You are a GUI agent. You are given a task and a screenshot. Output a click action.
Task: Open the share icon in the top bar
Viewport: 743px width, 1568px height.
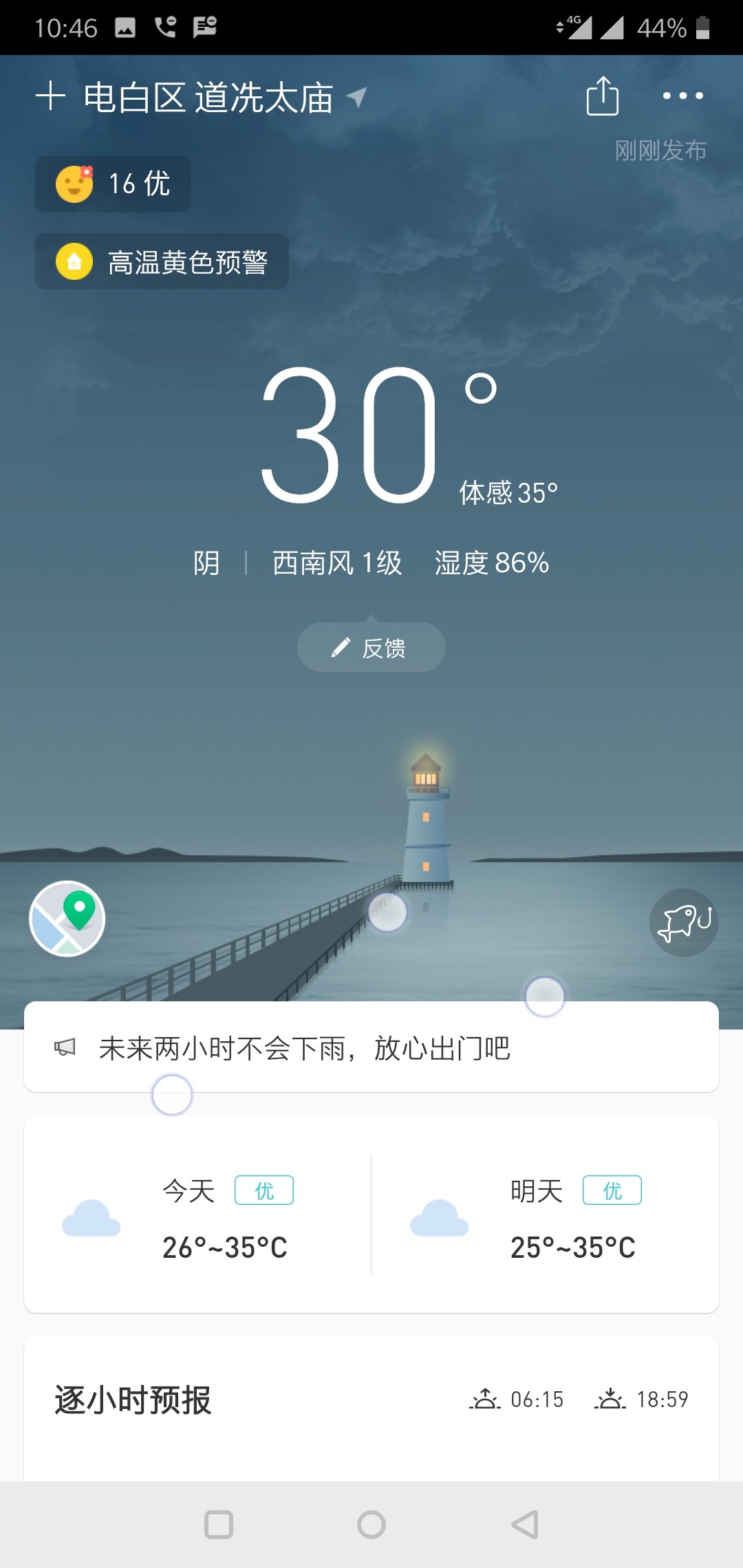tap(602, 96)
